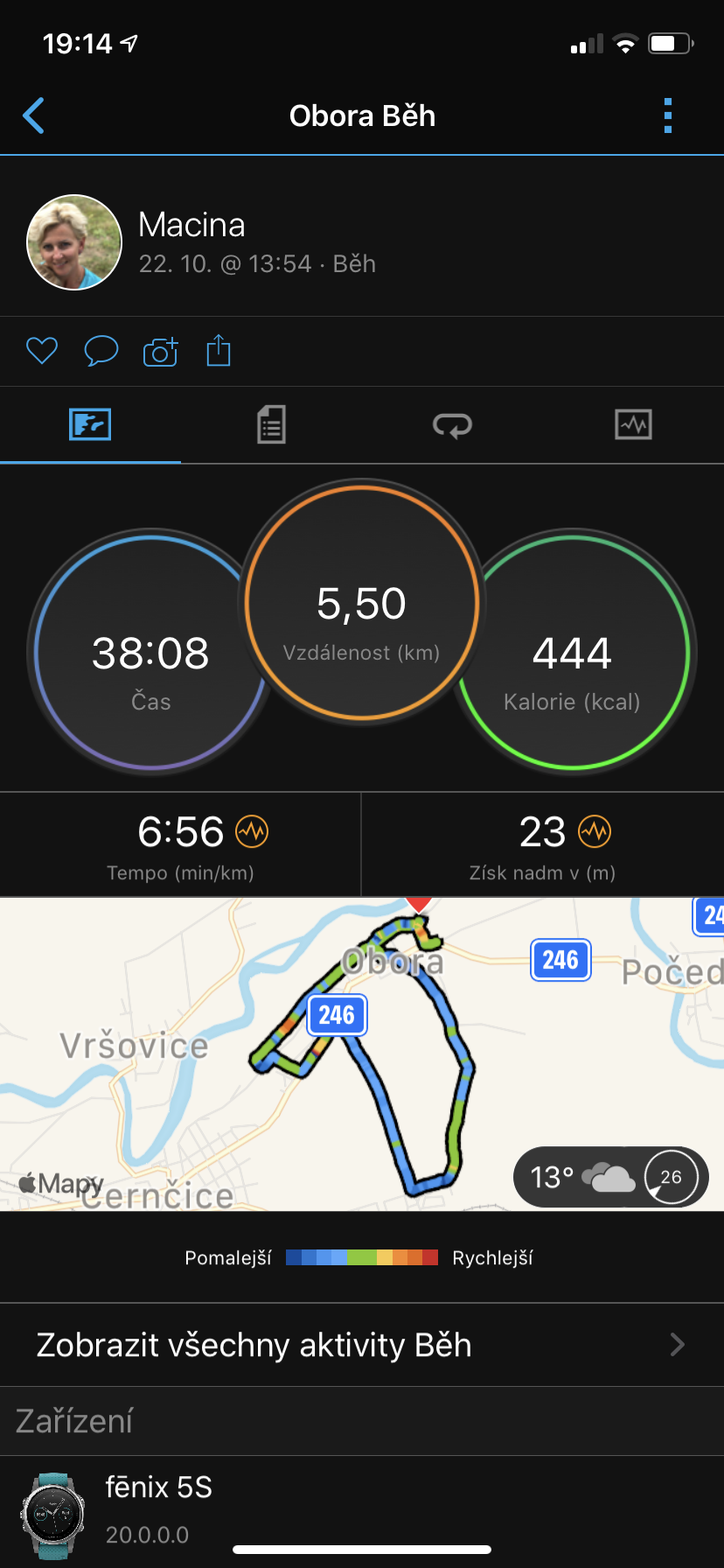Like this activity with the heart icon
Screen dimensions: 724x1568
pos(42,351)
